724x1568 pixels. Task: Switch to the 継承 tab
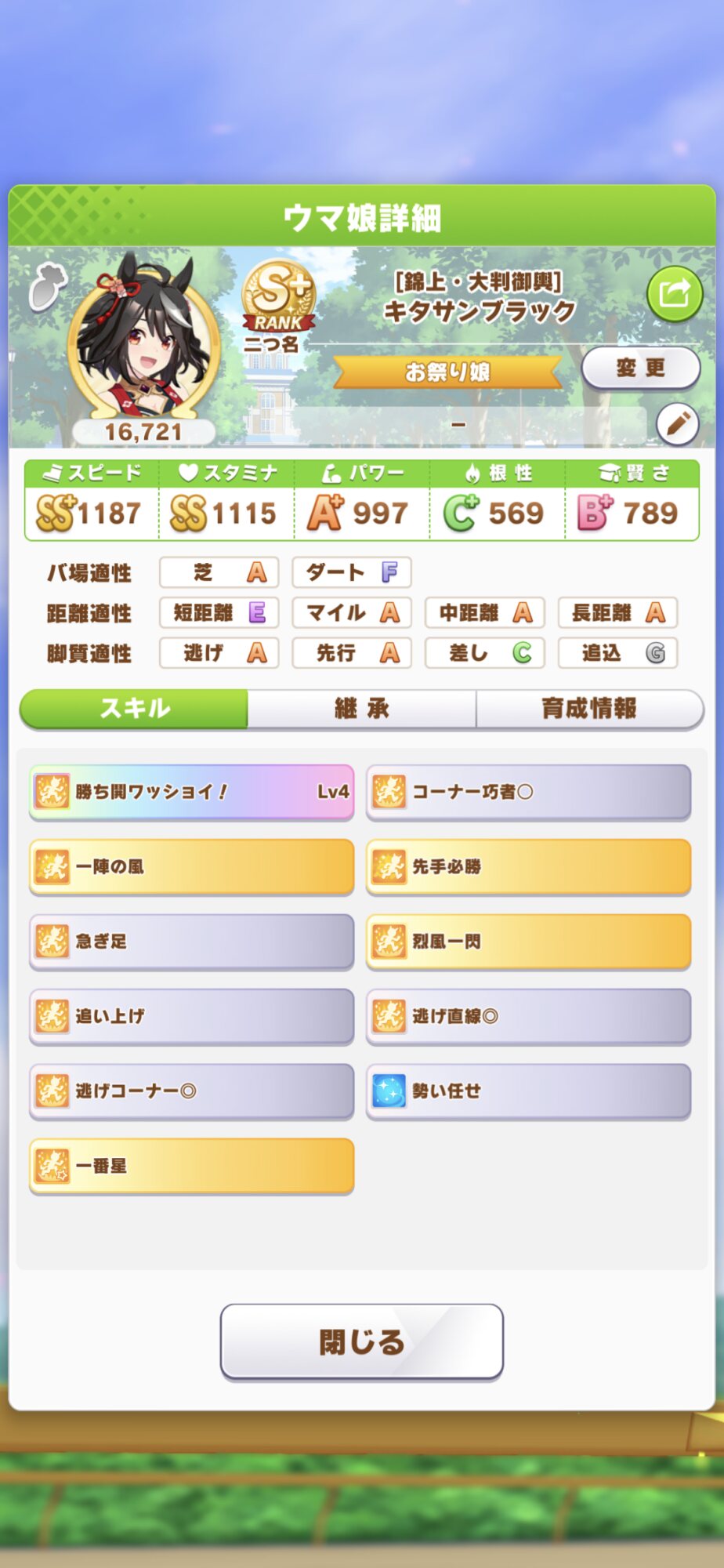click(x=361, y=709)
